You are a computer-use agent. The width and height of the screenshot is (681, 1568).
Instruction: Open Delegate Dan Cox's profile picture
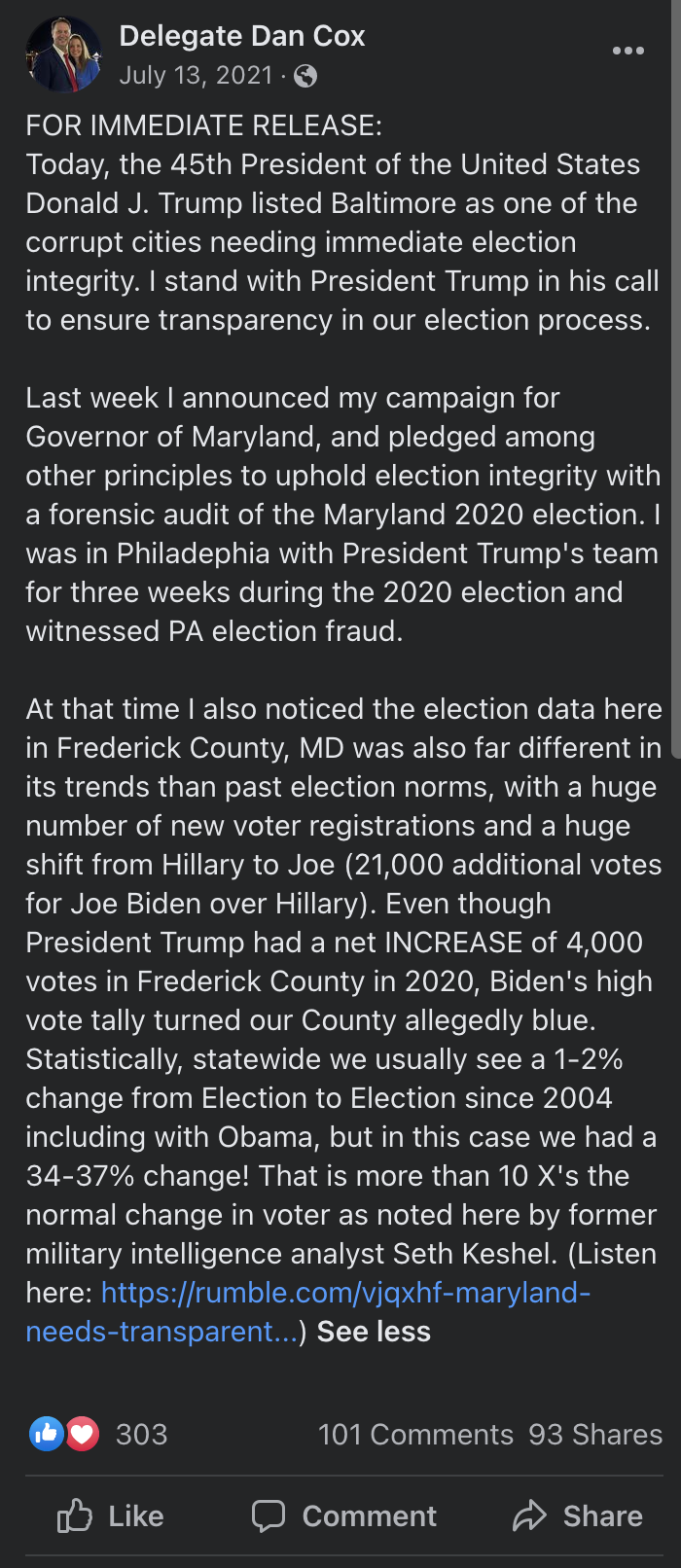[x=63, y=54]
